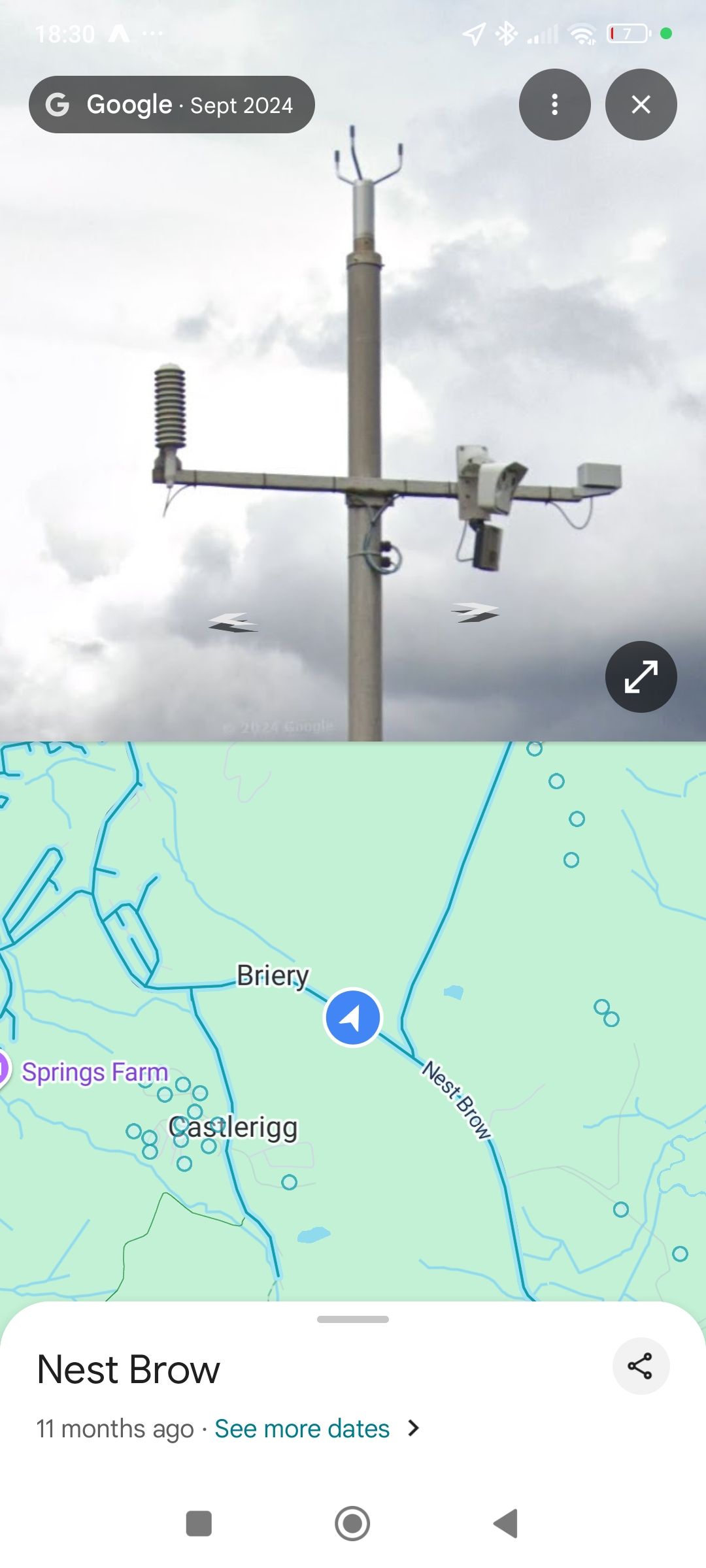Share the Nest Brow location
Viewport: 706px width, 1568px height.
pyautogui.click(x=640, y=1366)
